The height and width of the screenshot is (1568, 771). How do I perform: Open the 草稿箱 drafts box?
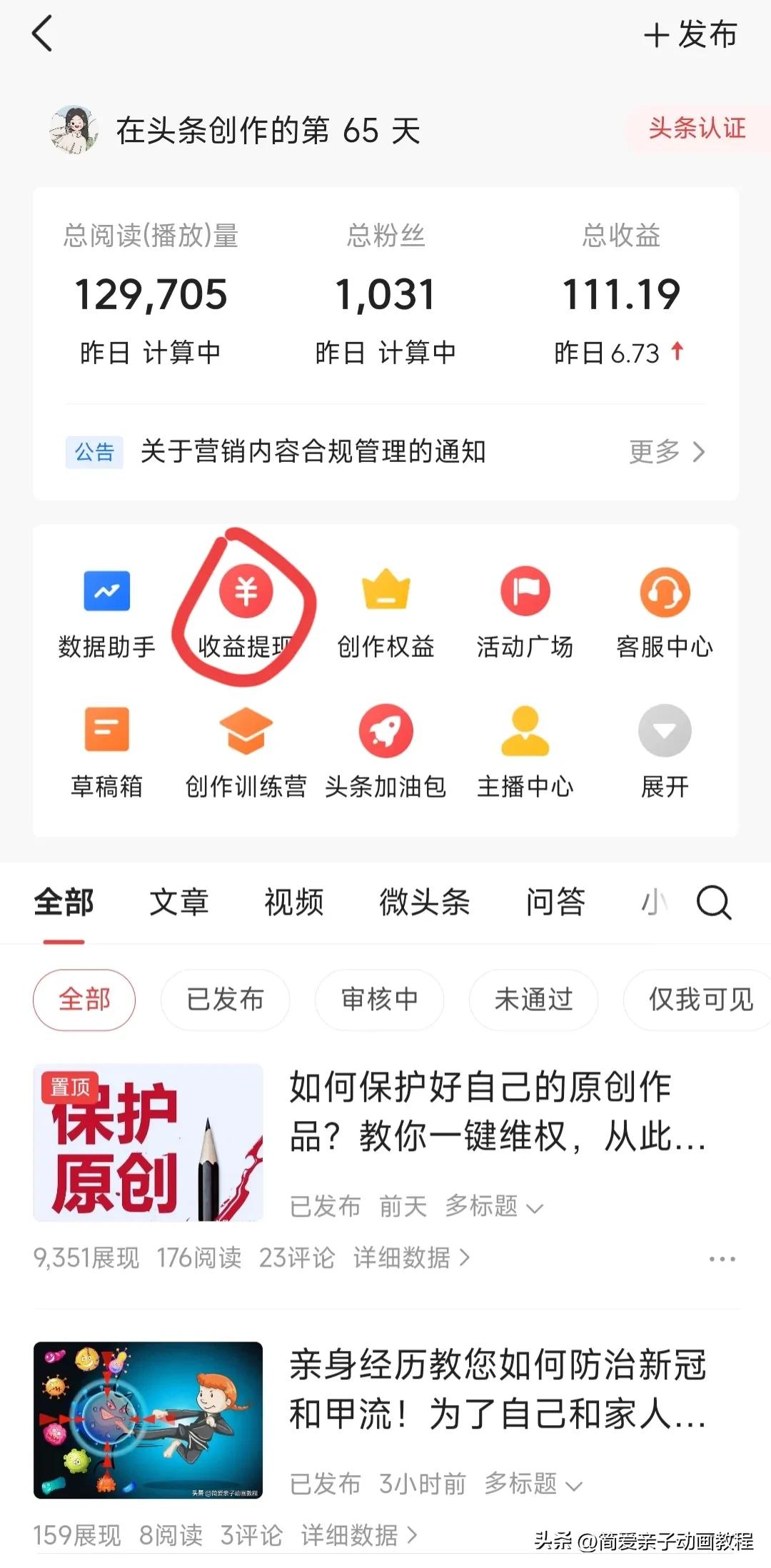point(106,750)
